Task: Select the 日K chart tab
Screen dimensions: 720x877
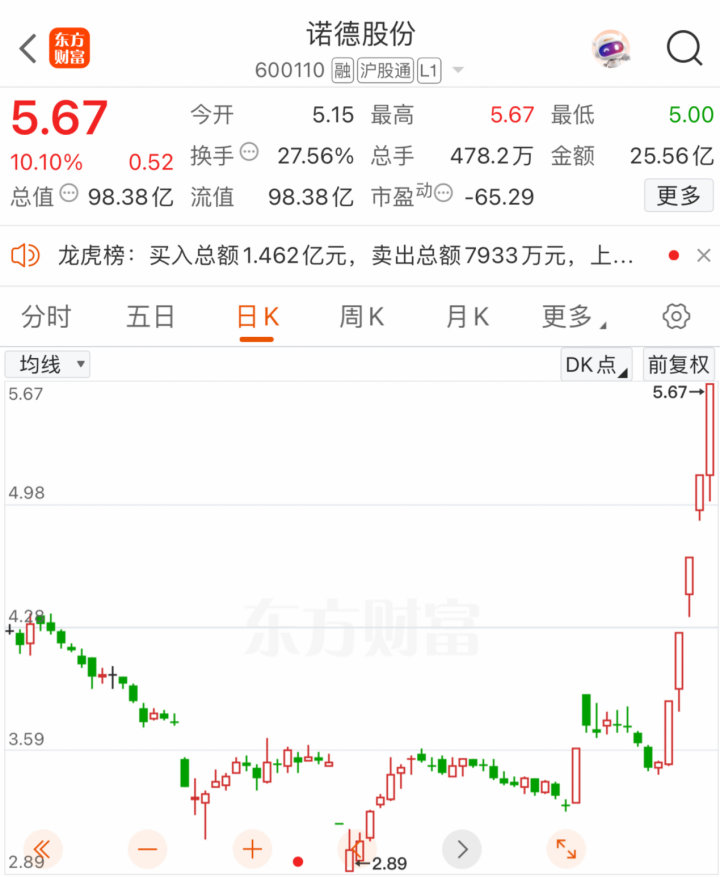Action: coord(257,317)
